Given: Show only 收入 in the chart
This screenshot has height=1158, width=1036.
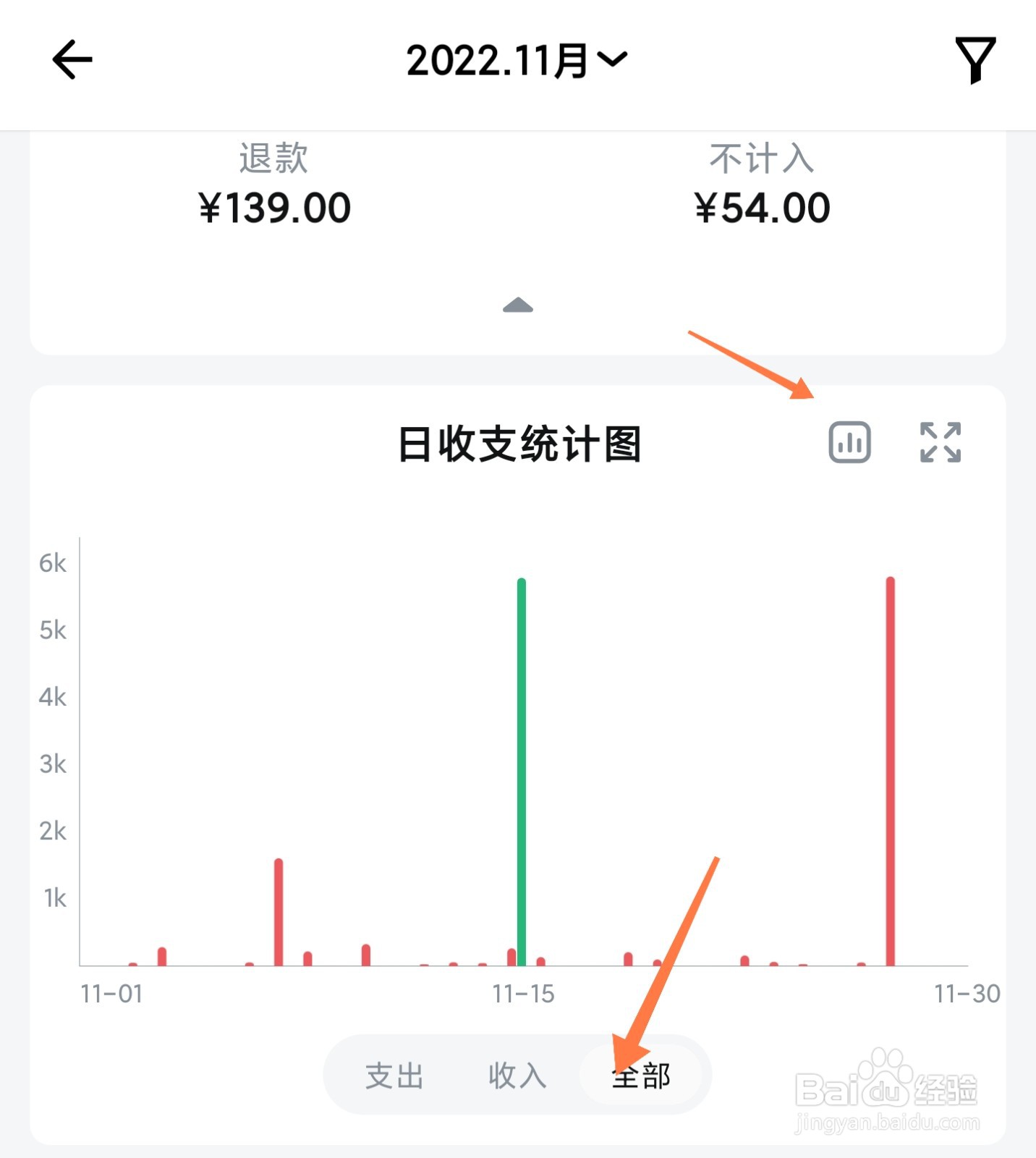Looking at the screenshot, I should pyautogui.click(x=517, y=1075).
